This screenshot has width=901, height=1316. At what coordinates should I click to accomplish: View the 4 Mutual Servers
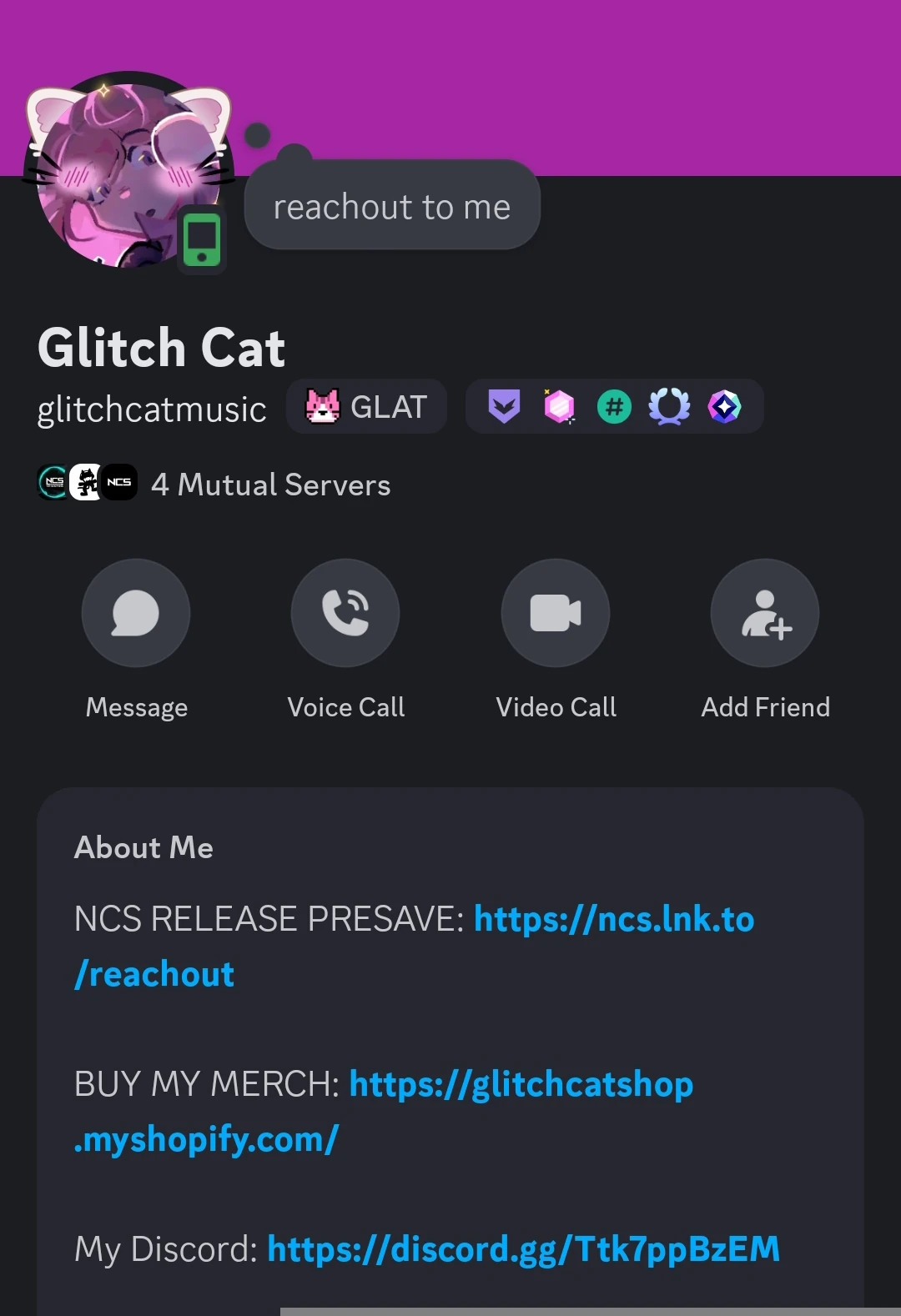click(x=269, y=485)
